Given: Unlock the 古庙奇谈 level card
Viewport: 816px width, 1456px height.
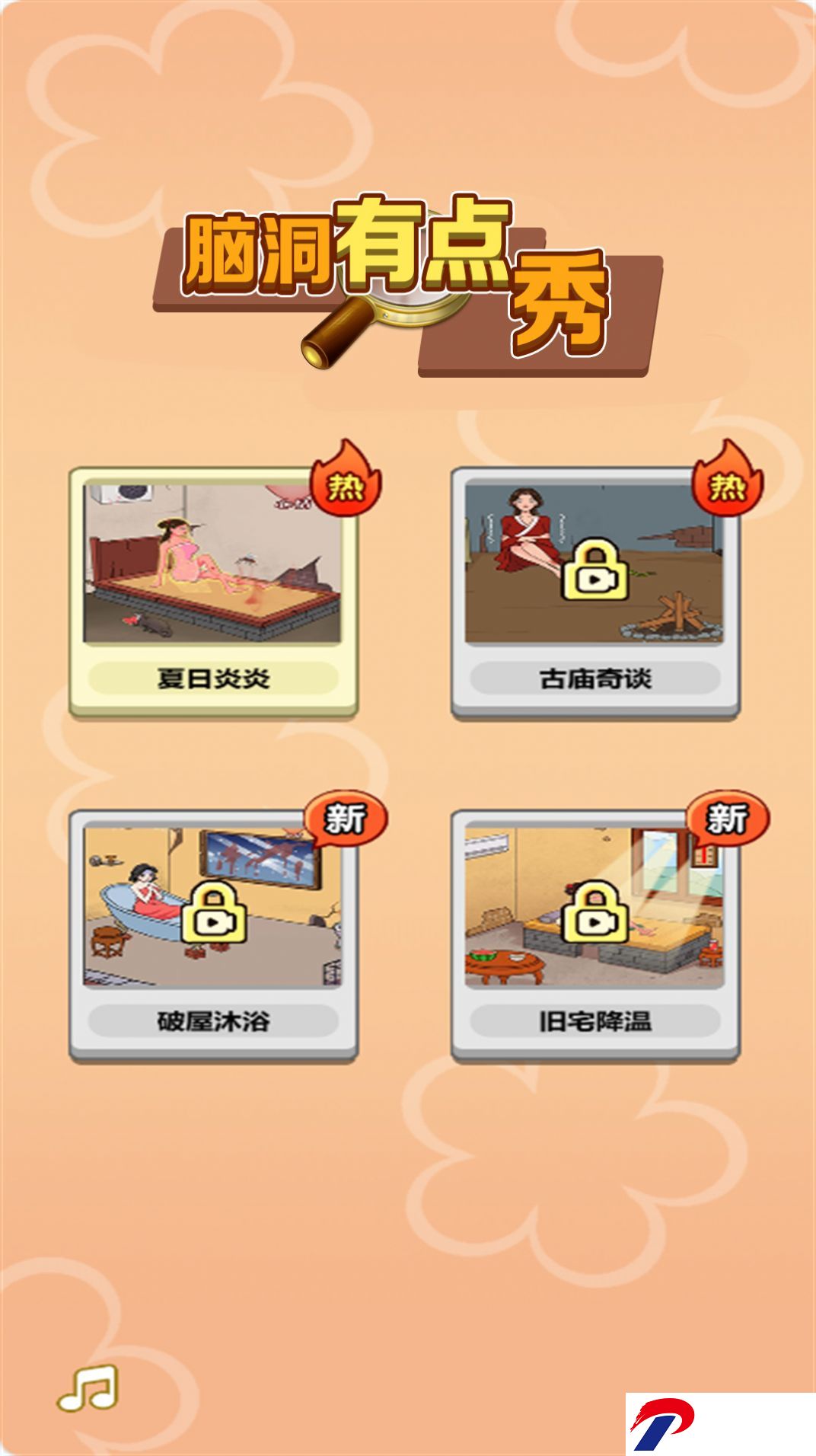Looking at the screenshot, I should pos(595,592).
